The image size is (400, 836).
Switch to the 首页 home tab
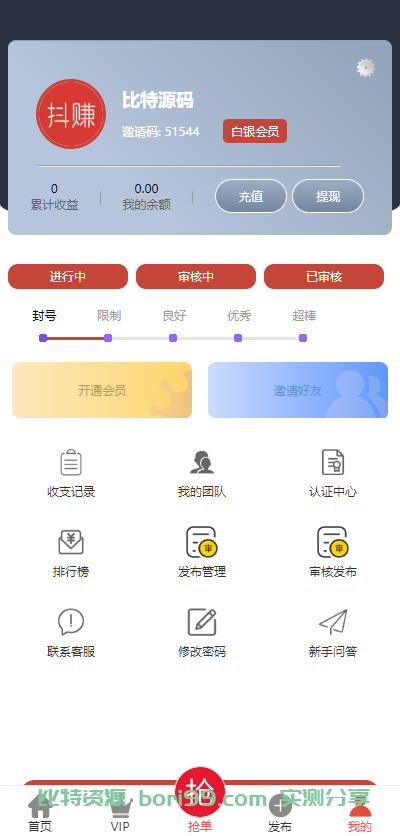(40, 813)
